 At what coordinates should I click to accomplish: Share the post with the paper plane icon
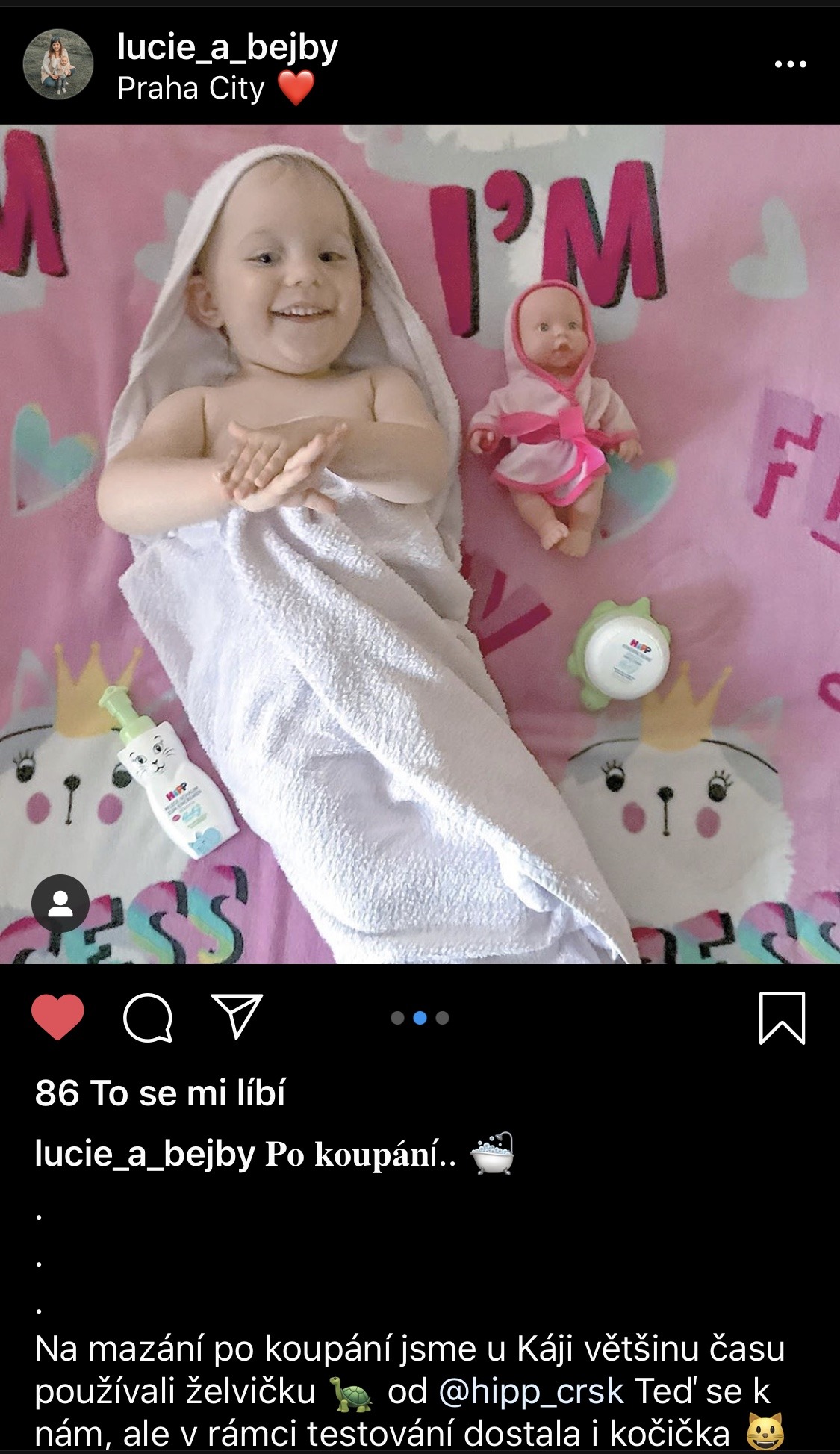(237, 1016)
